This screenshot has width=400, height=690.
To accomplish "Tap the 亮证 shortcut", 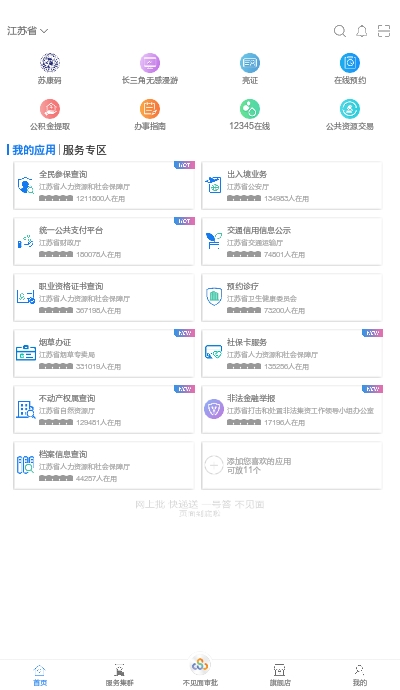I will [250, 68].
